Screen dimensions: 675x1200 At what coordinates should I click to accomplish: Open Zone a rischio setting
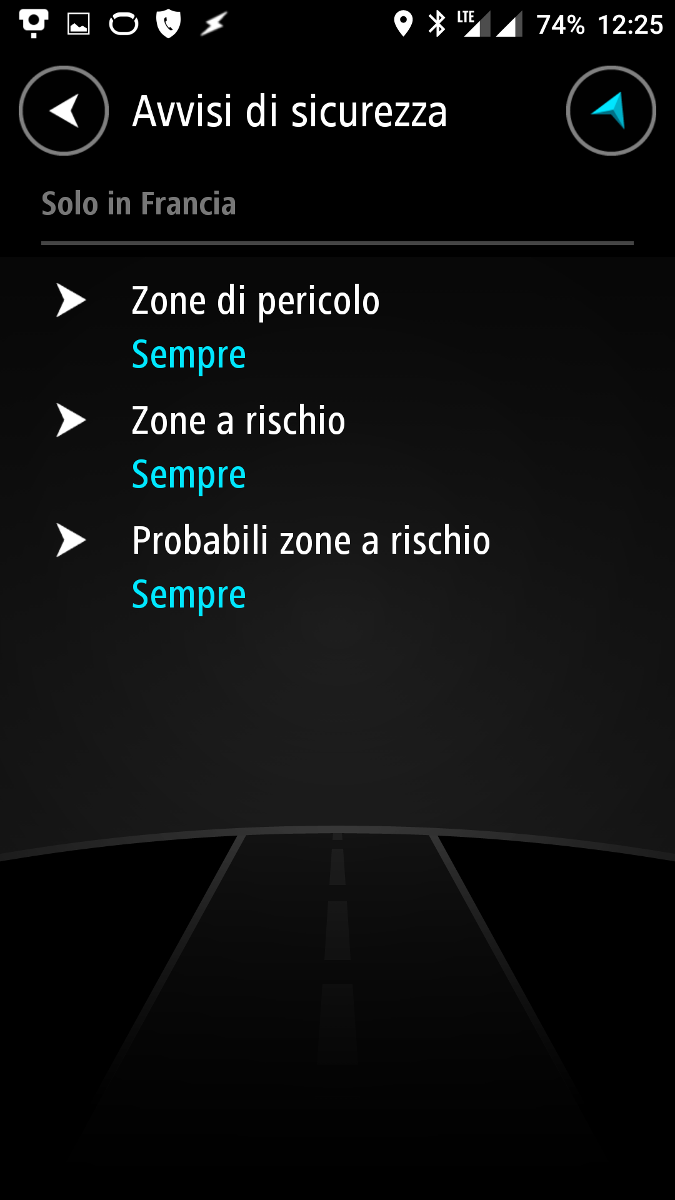337,447
